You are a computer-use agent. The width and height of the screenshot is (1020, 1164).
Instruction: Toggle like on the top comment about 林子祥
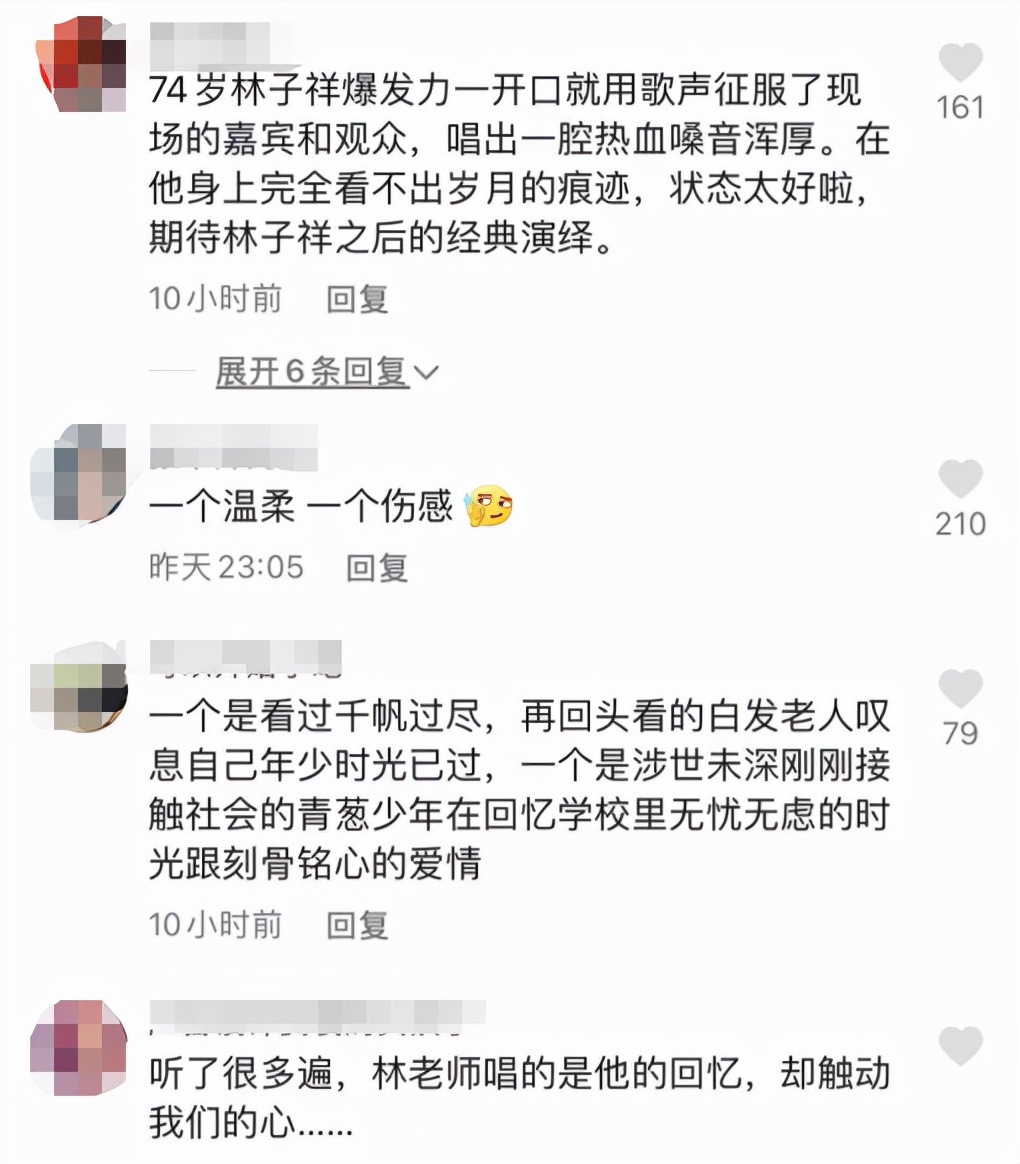point(962,62)
